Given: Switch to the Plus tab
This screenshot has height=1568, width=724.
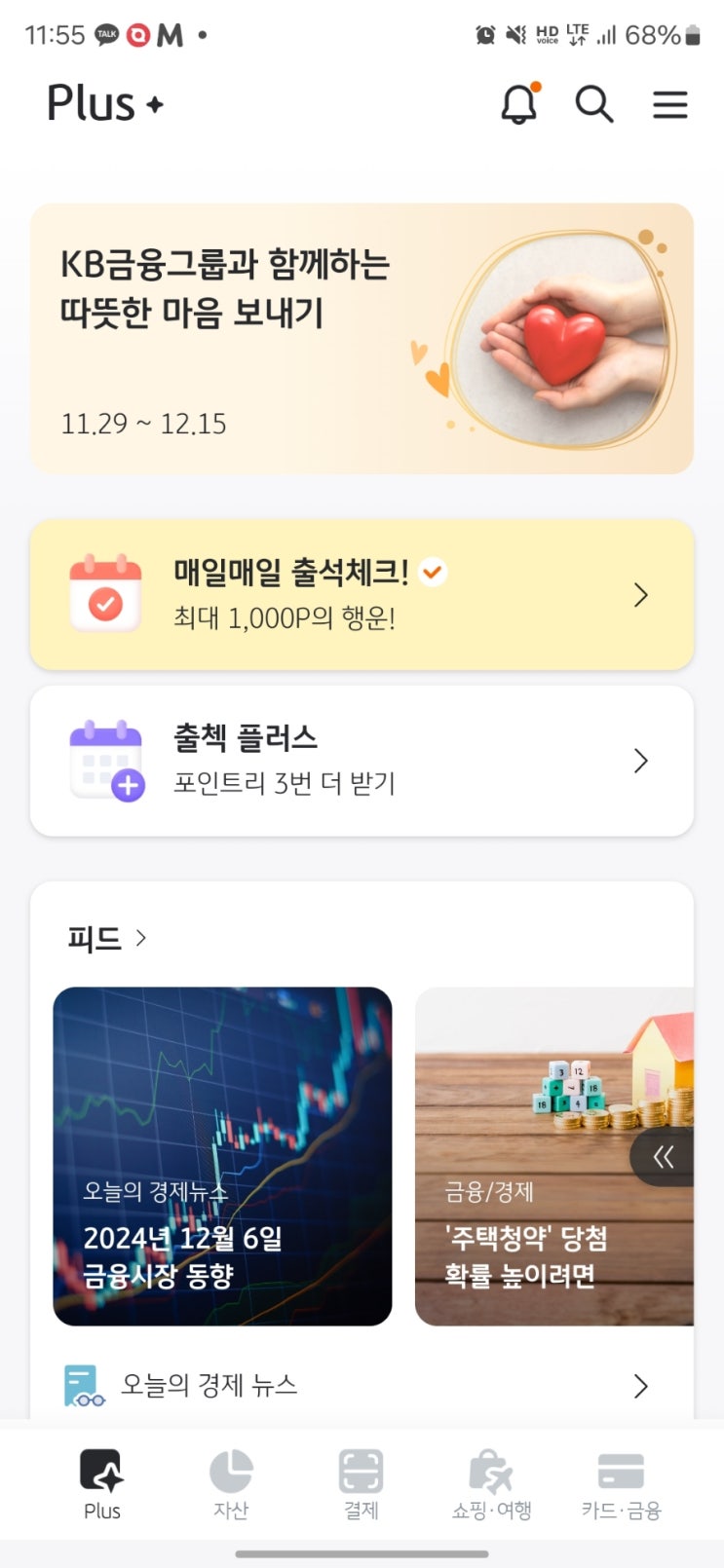Looking at the screenshot, I should [x=101, y=1485].
